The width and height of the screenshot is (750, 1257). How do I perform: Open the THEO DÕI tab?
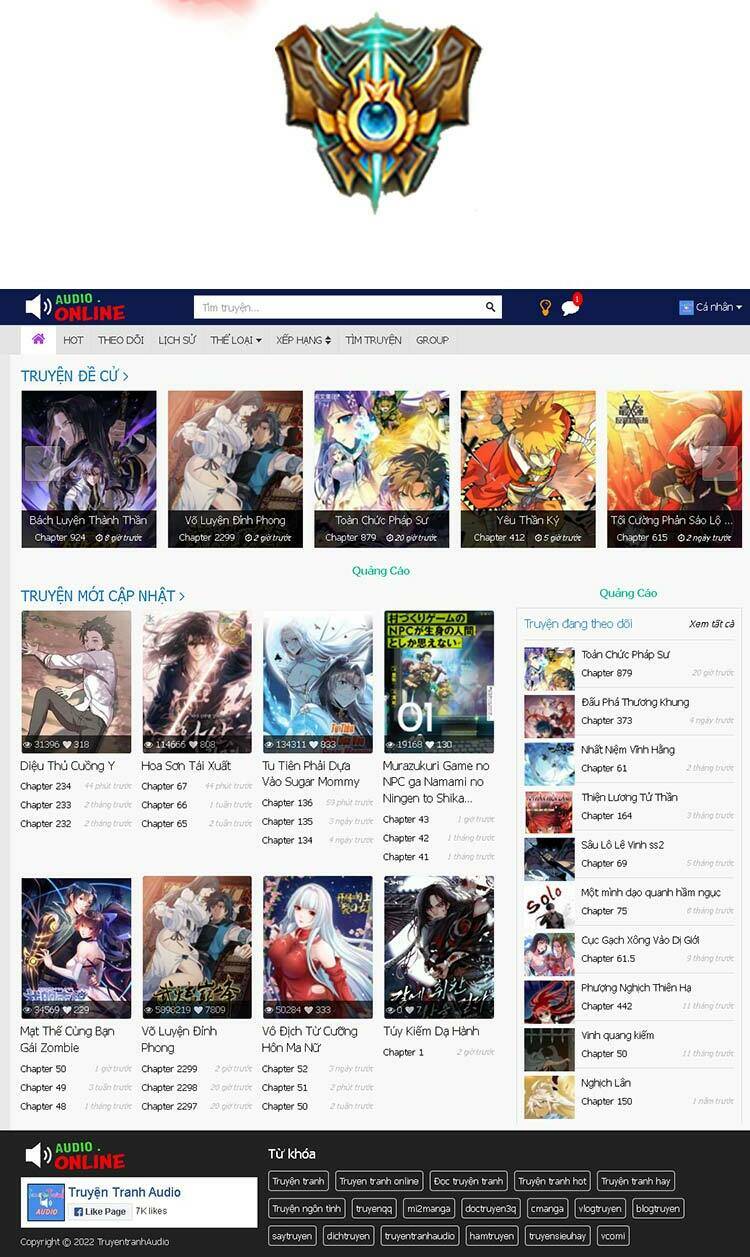[121, 340]
